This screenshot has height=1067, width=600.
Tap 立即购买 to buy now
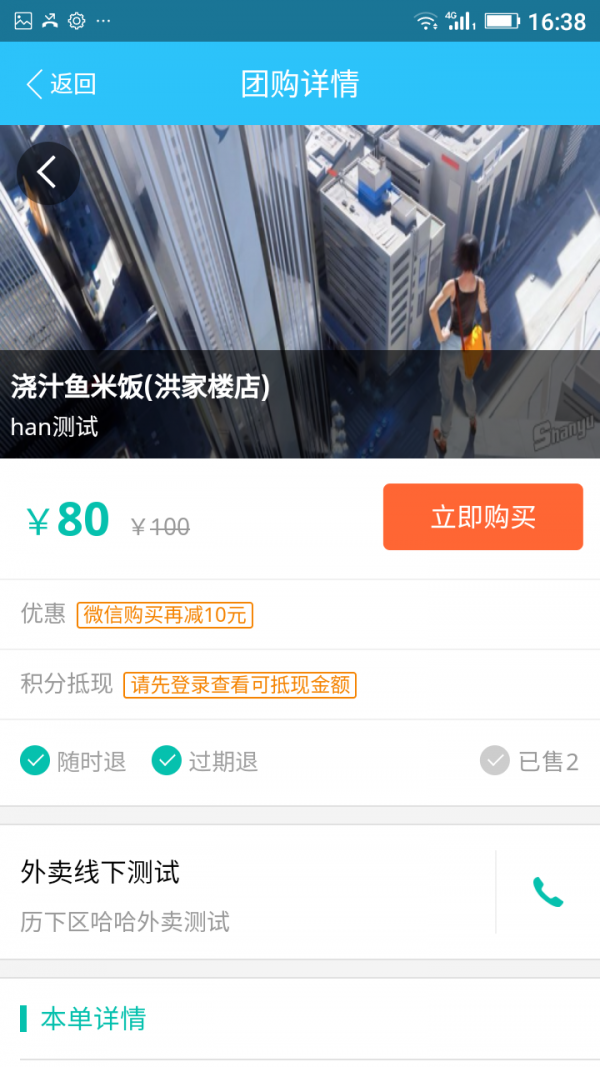point(483,517)
